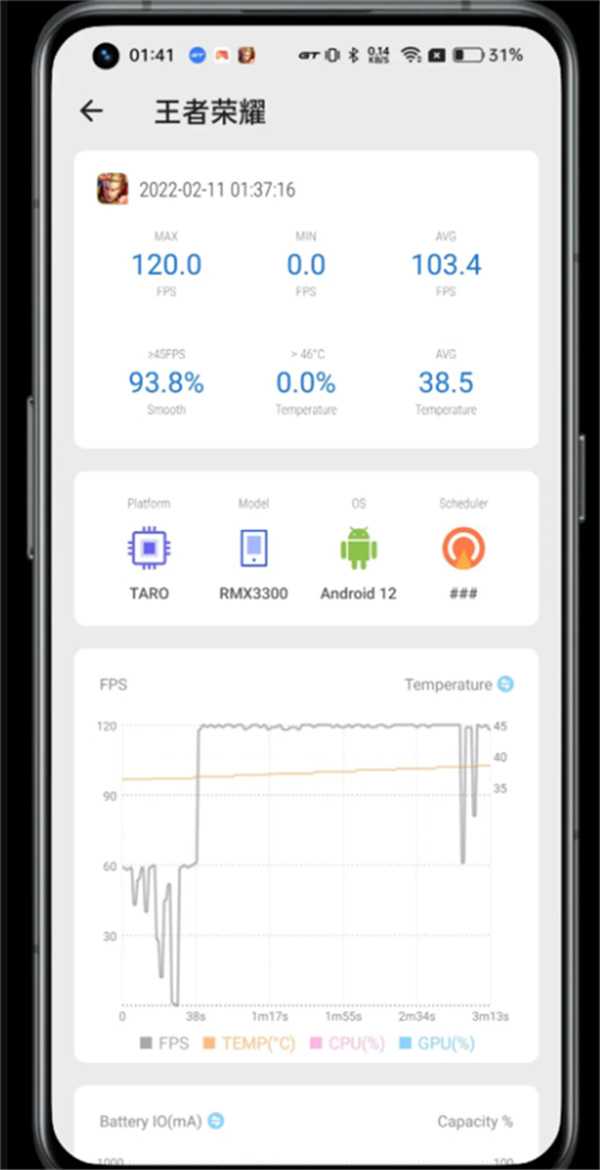The width and height of the screenshot is (600, 1170).
Task: Toggle the FPS series in legend
Action: [x=165, y=1043]
